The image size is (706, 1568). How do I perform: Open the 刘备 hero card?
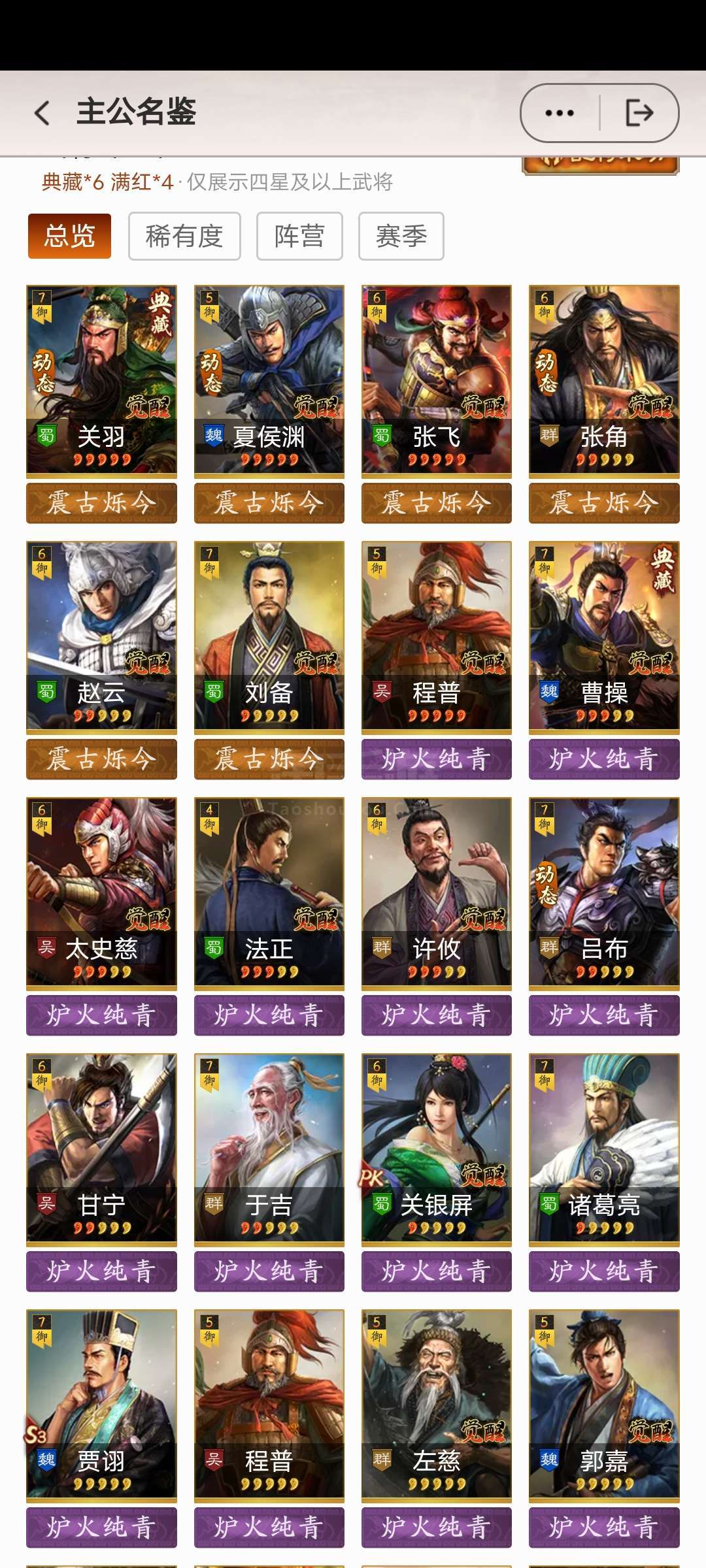(x=269, y=637)
